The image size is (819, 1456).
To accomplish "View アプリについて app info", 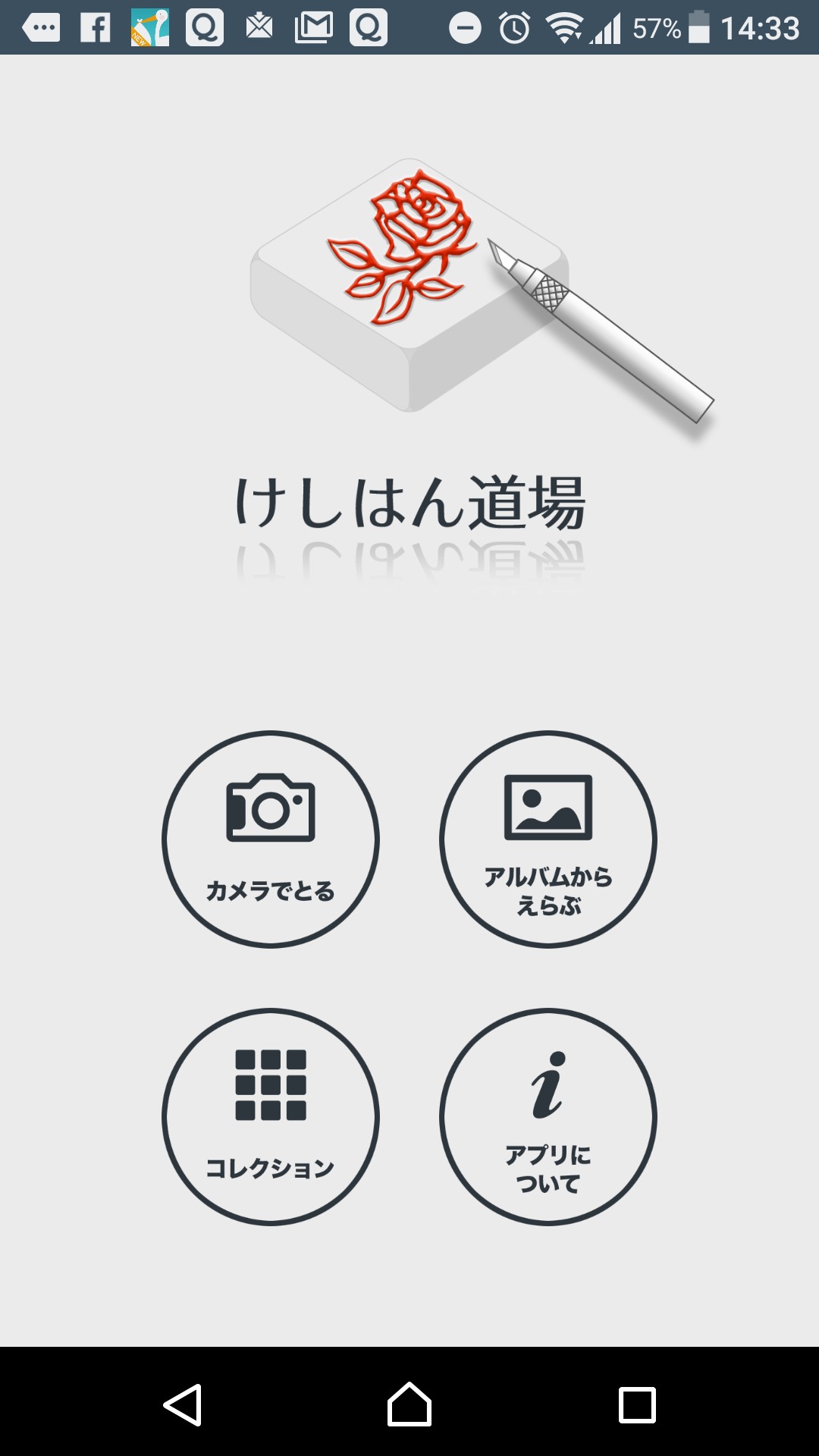I will point(548,1116).
